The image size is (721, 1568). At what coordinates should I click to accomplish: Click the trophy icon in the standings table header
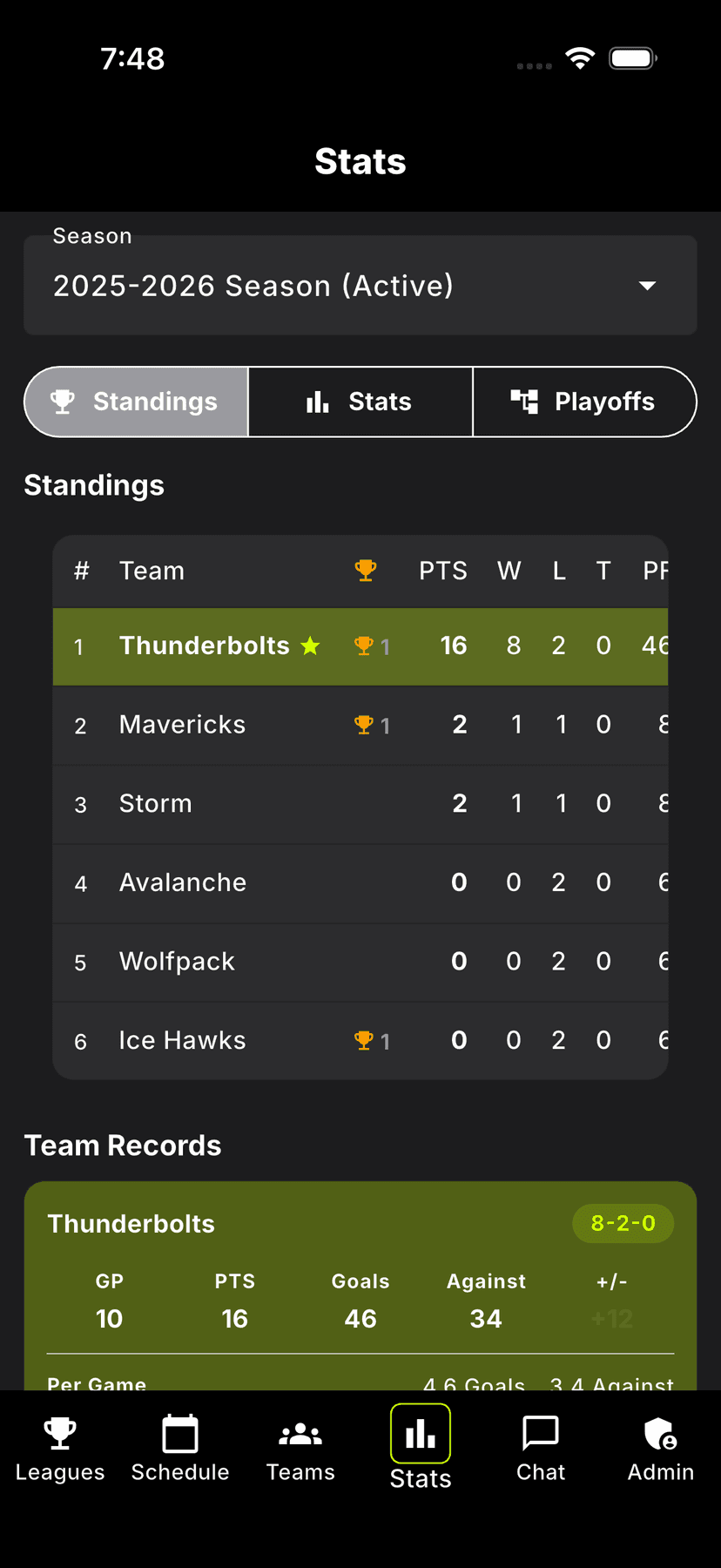pyautogui.click(x=366, y=571)
